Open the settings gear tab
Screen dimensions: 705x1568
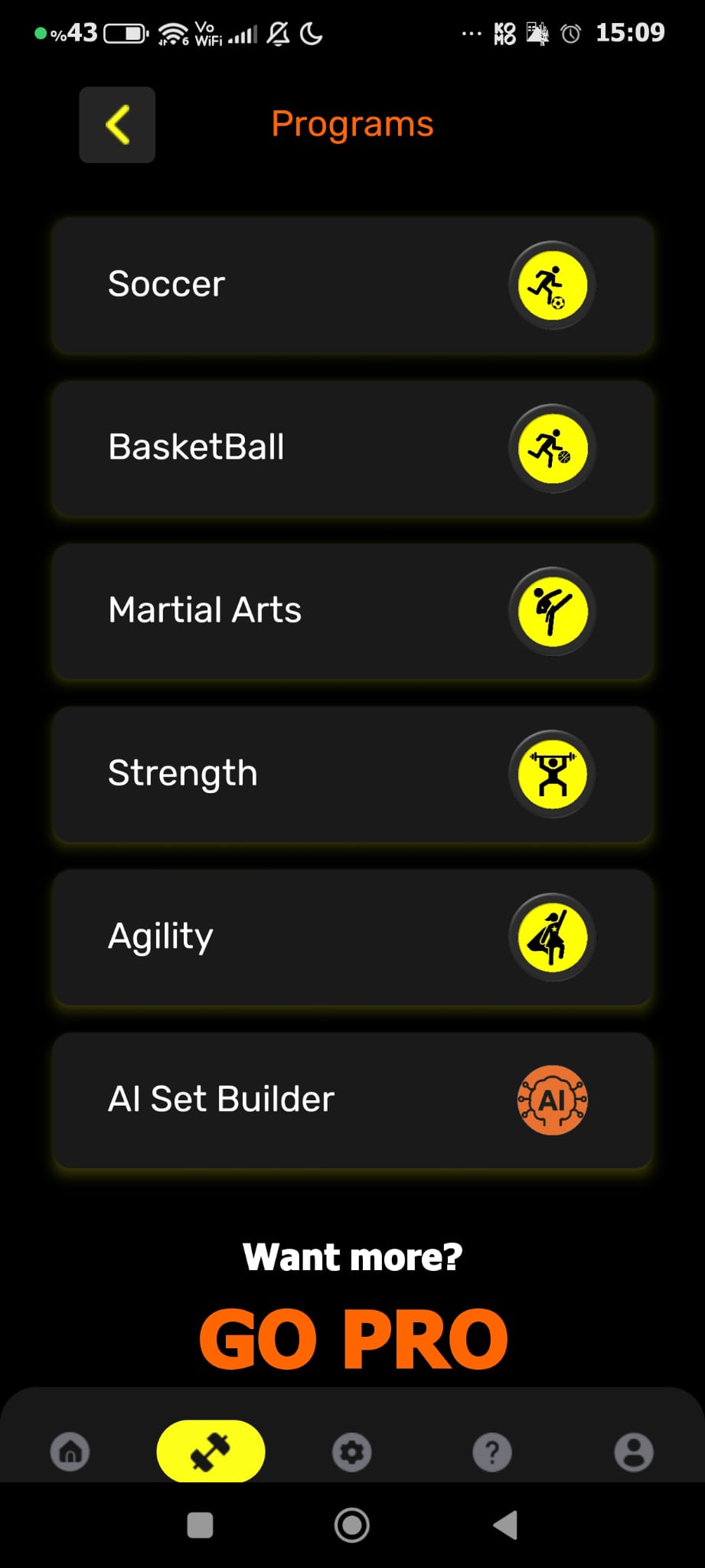coord(352,1452)
